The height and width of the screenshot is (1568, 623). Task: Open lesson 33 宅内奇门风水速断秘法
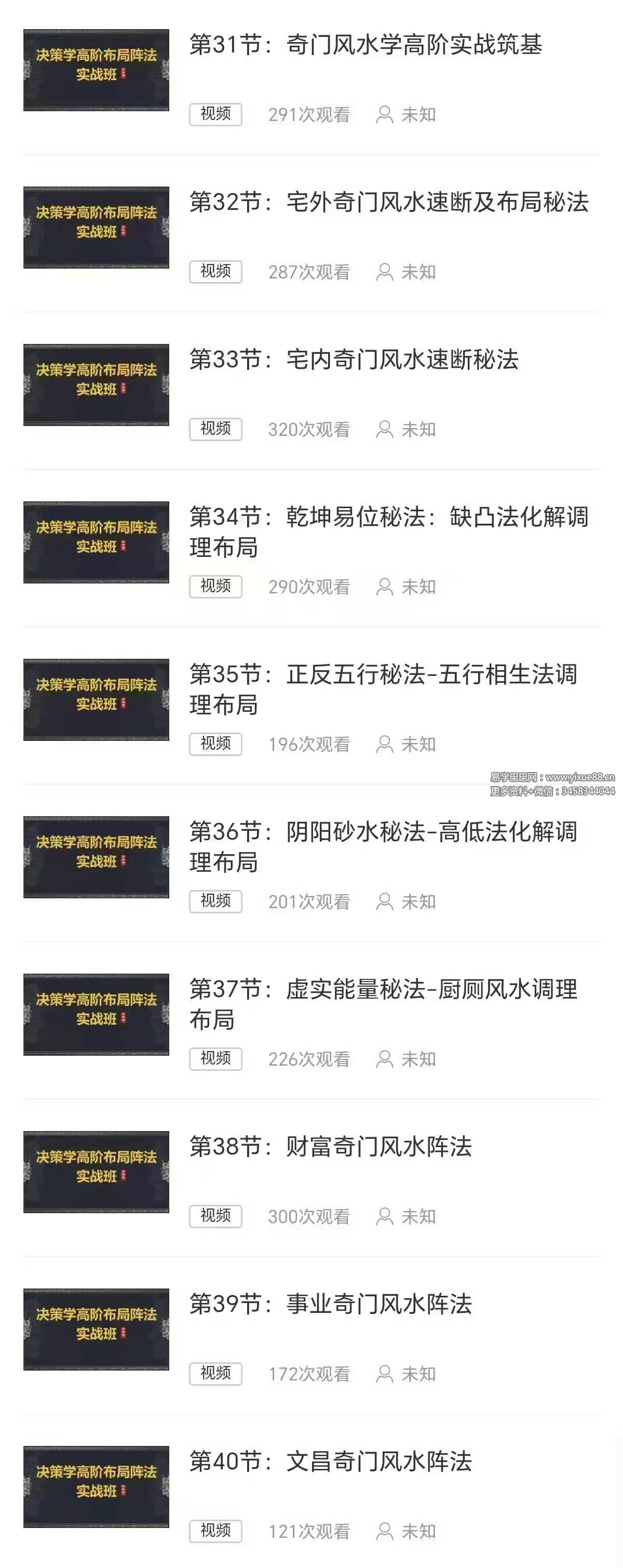point(354,360)
